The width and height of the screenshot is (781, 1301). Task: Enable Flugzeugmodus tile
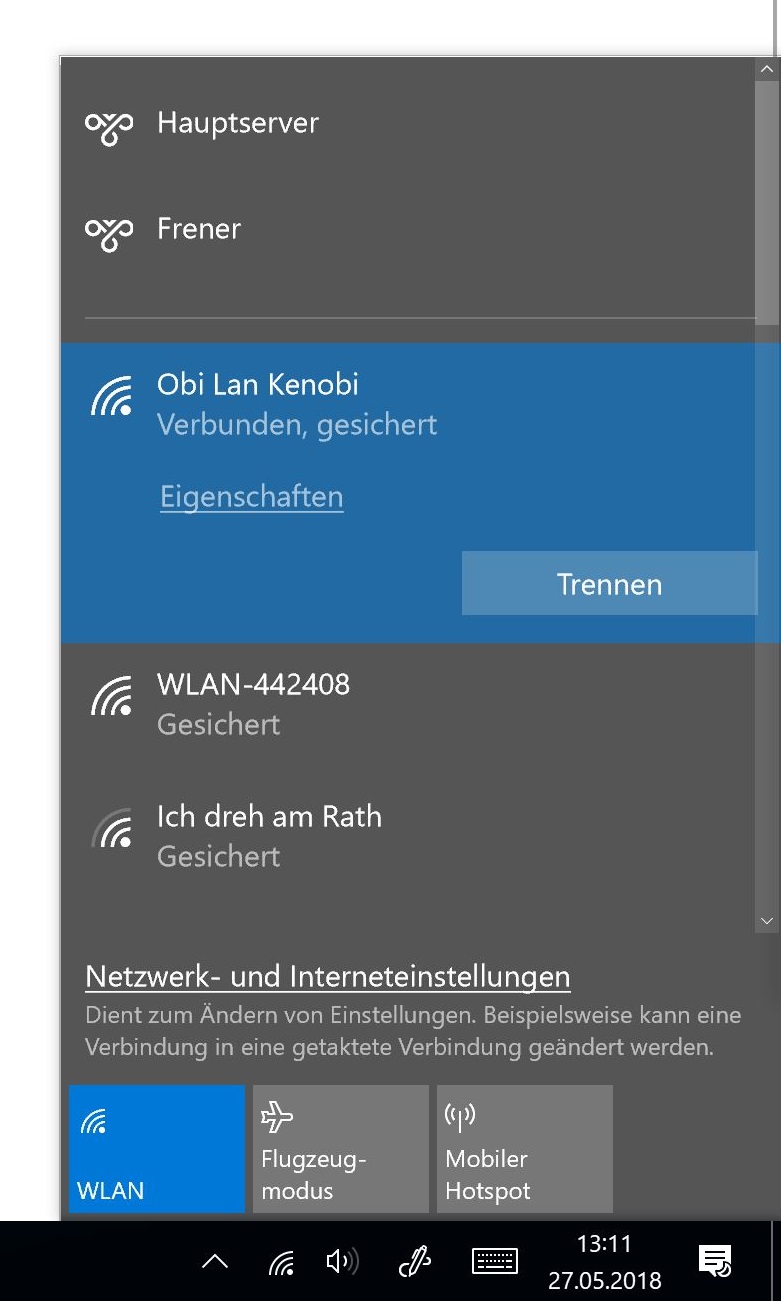pyautogui.click(x=340, y=1149)
